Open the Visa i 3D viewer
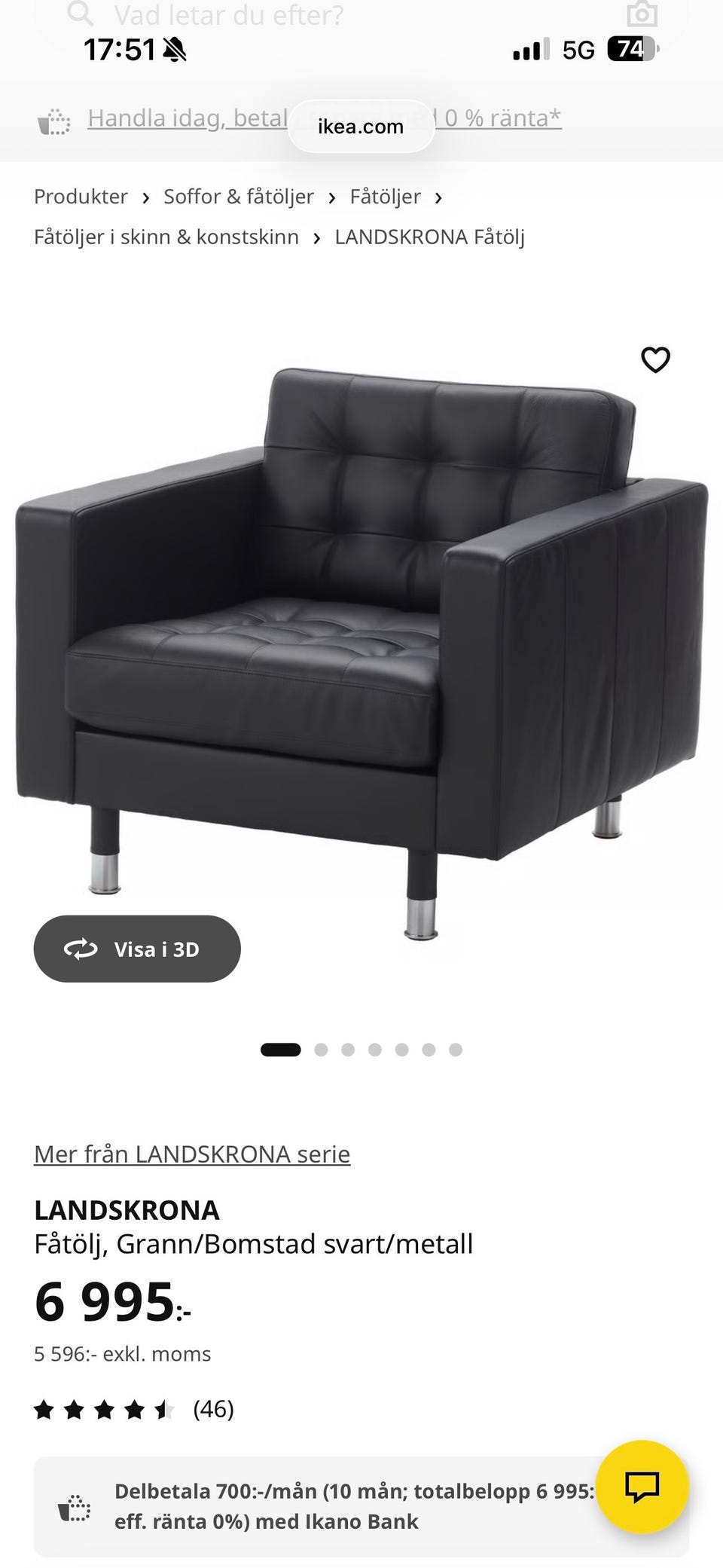Screen dimensions: 723x1568 tap(137, 949)
